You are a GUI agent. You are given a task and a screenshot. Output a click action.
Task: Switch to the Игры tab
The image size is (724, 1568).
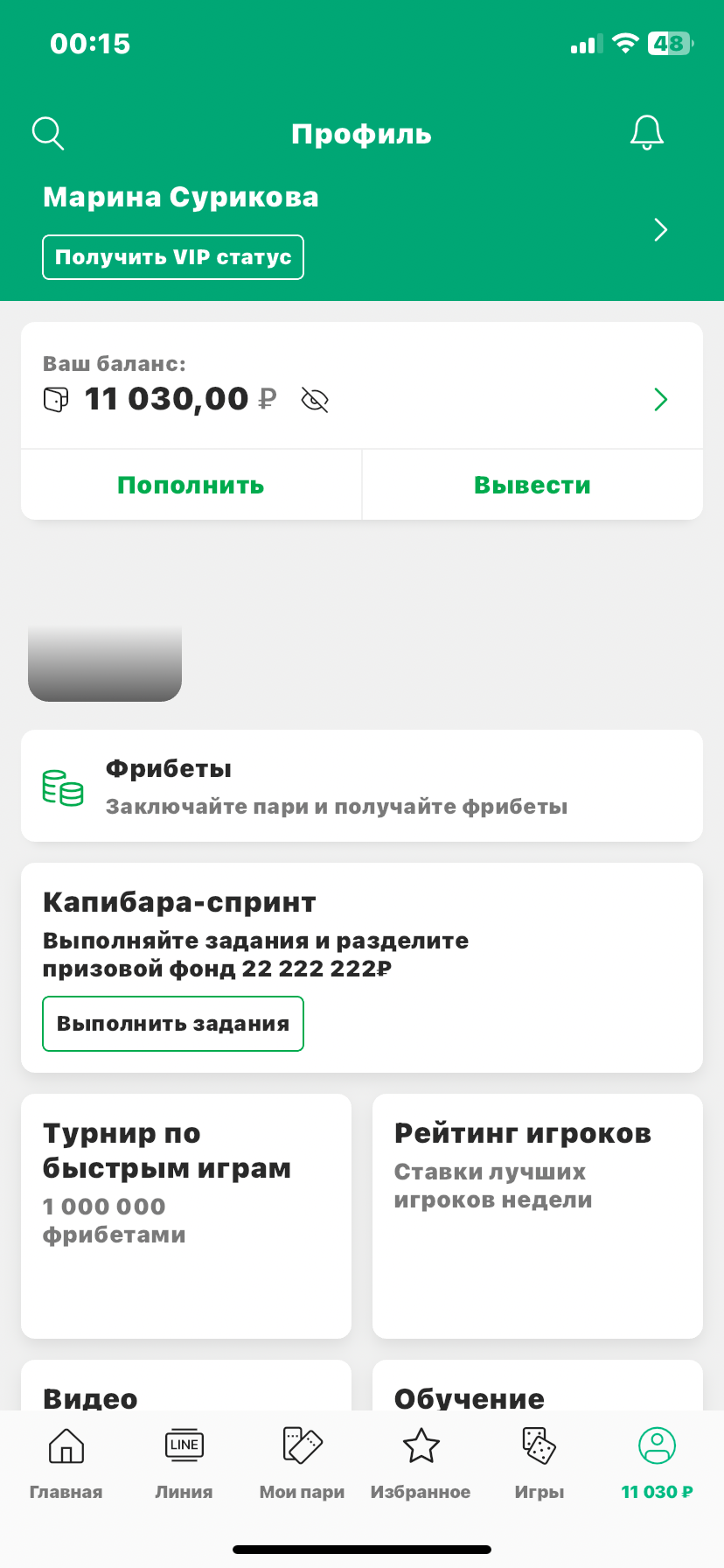539,1463
